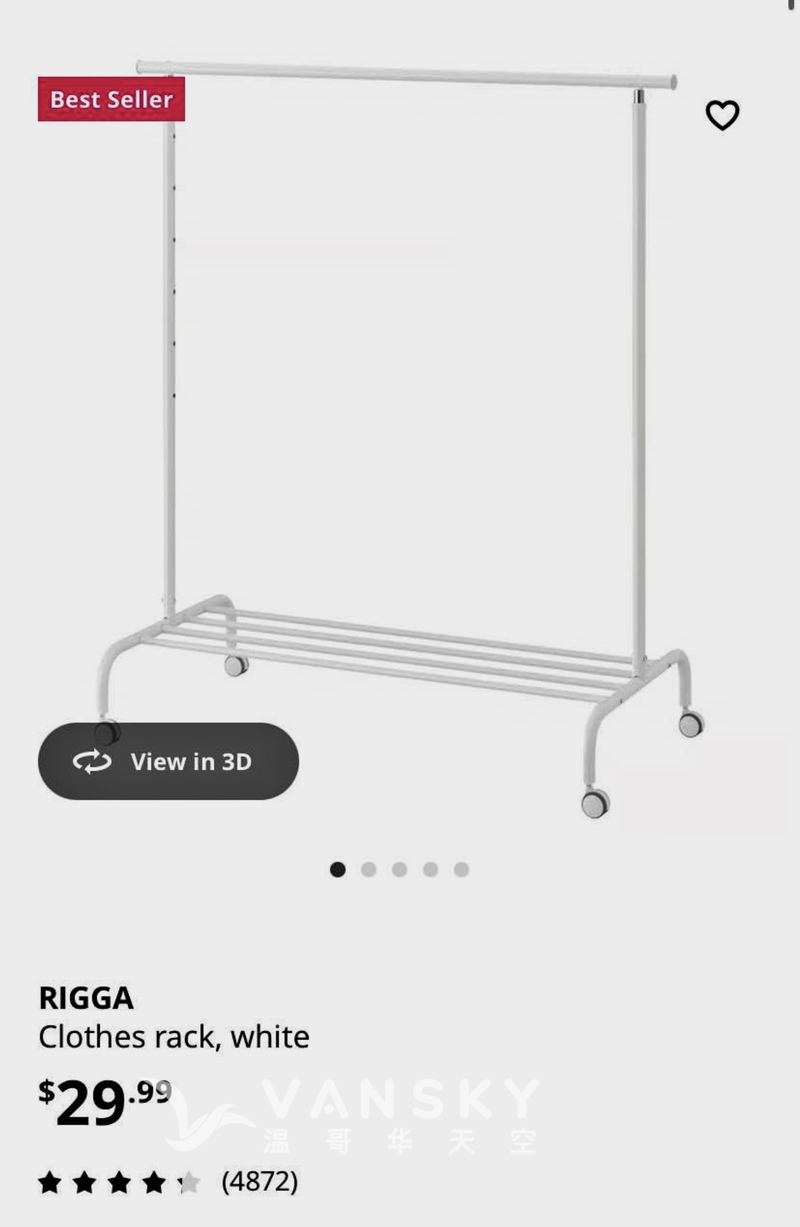Image resolution: width=800 pixels, height=1227 pixels.
Task: Select the last image indicator dot
Action: point(461,869)
